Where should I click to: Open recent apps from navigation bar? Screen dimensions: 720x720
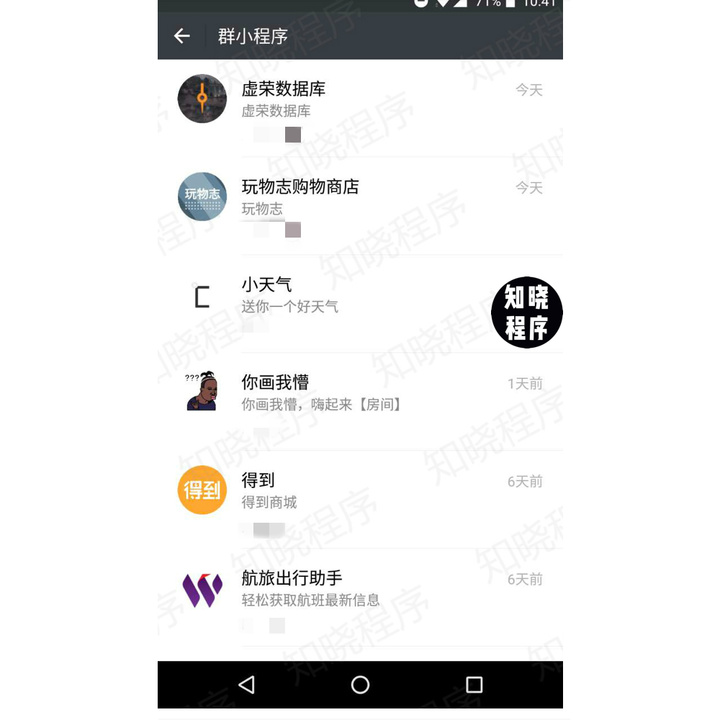click(474, 685)
